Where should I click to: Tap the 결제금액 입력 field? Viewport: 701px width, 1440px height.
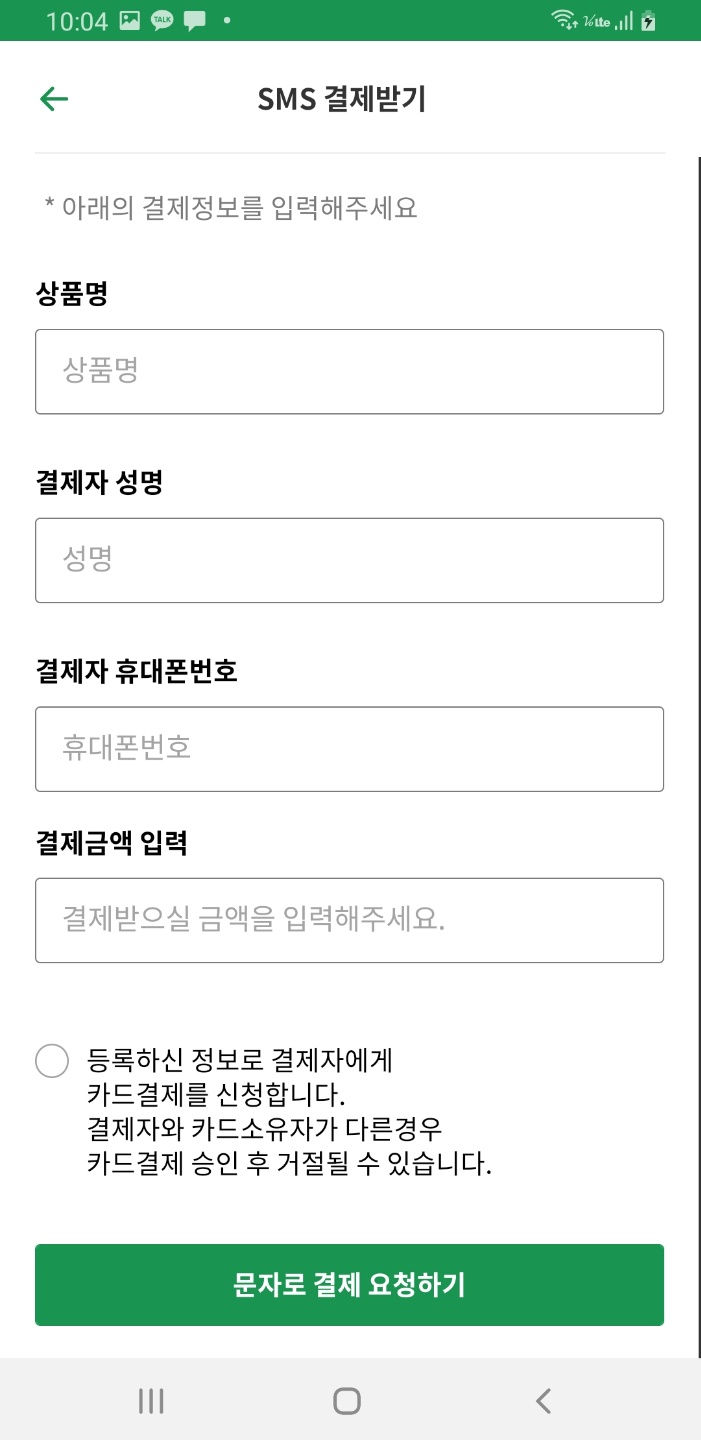click(x=349, y=920)
